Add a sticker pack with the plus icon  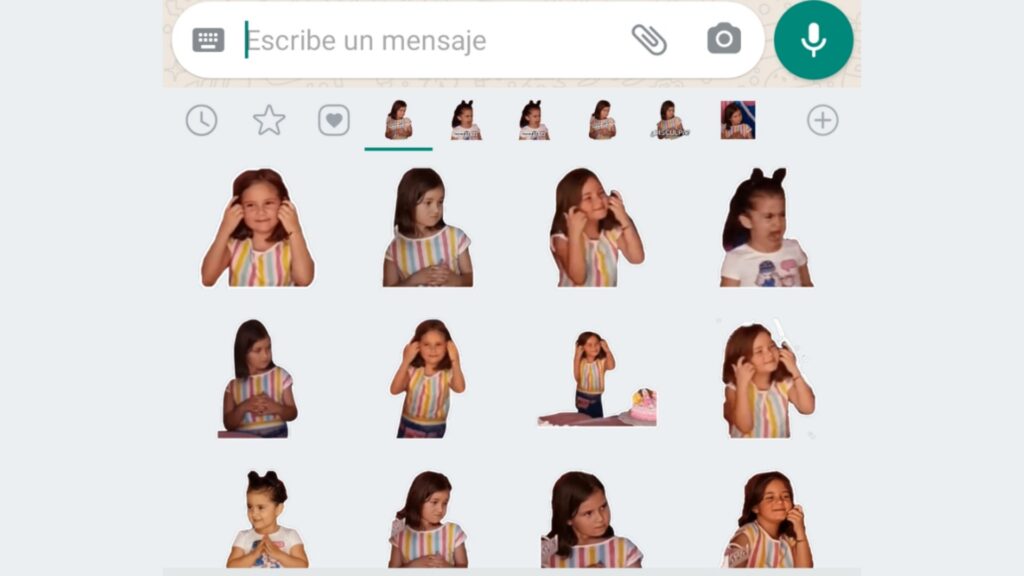(x=822, y=121)
